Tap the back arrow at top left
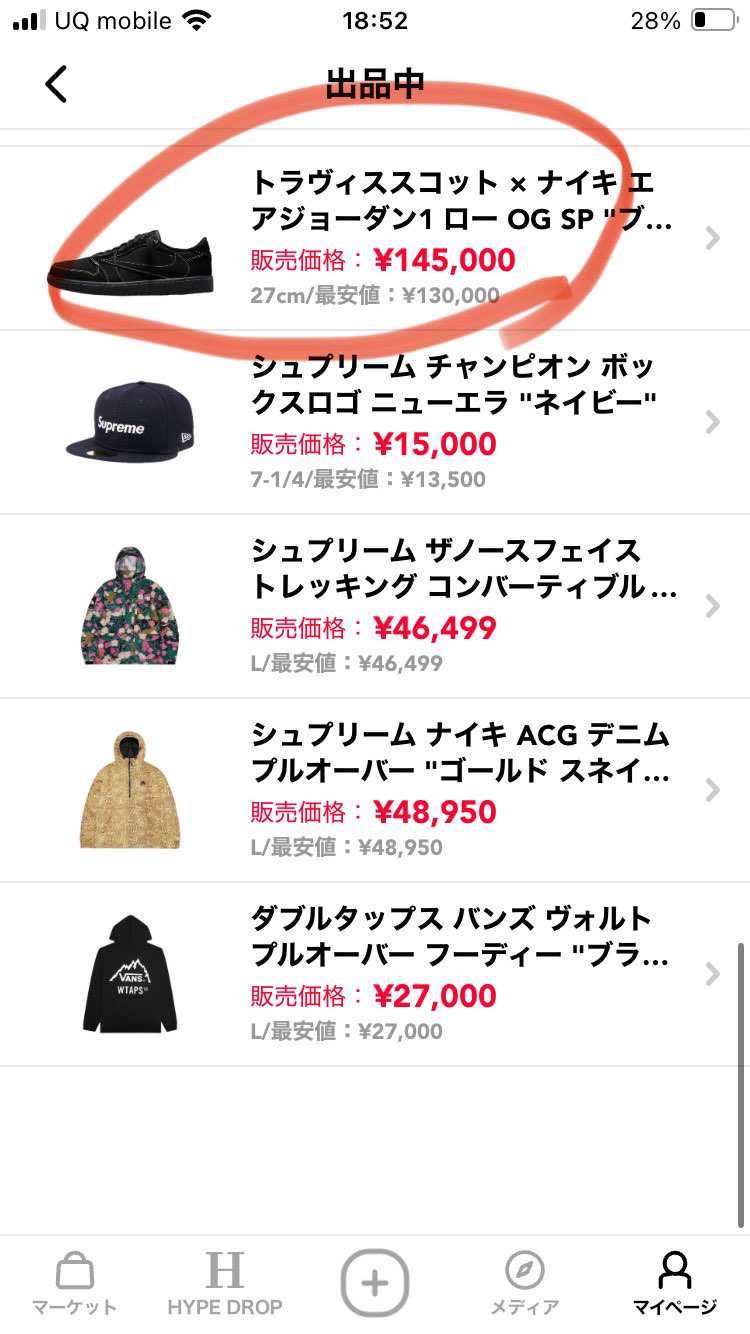Image resolution: width=750 pixels, height=1334 pixels. (x=57, y=83)
